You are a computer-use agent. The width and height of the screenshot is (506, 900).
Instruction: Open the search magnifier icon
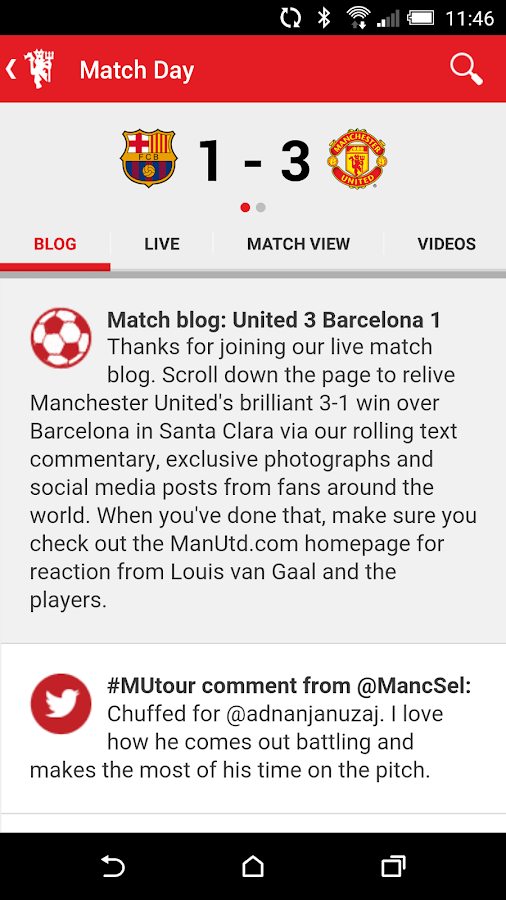pos(466,69)
